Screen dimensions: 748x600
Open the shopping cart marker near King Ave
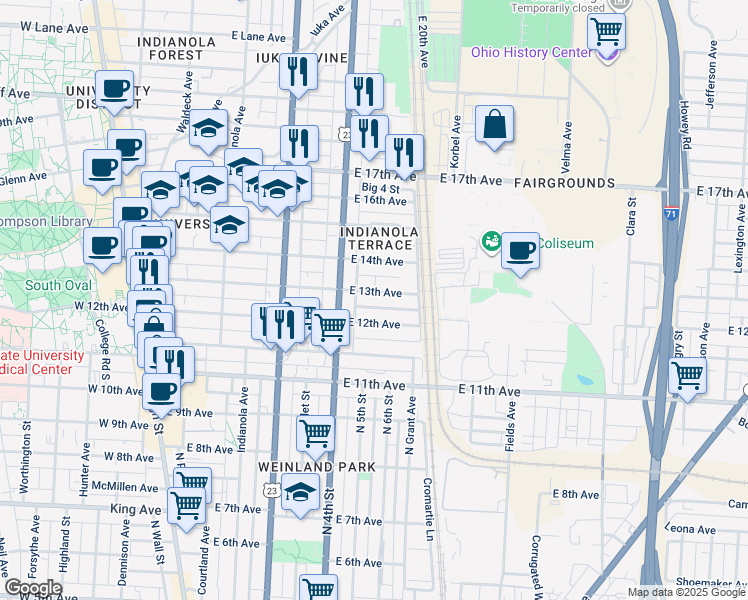(186, 505)
